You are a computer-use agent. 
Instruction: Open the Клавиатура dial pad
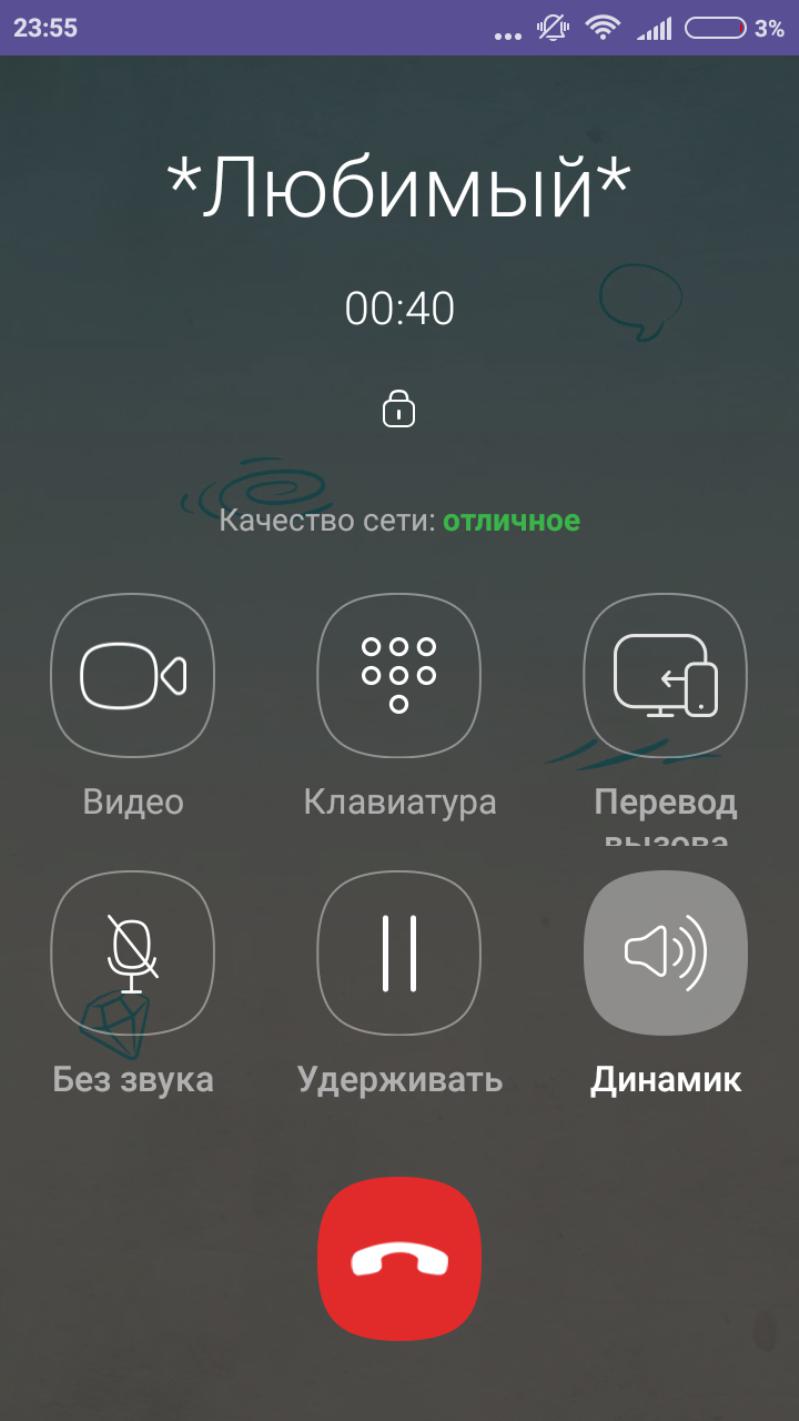pos(399,675)
